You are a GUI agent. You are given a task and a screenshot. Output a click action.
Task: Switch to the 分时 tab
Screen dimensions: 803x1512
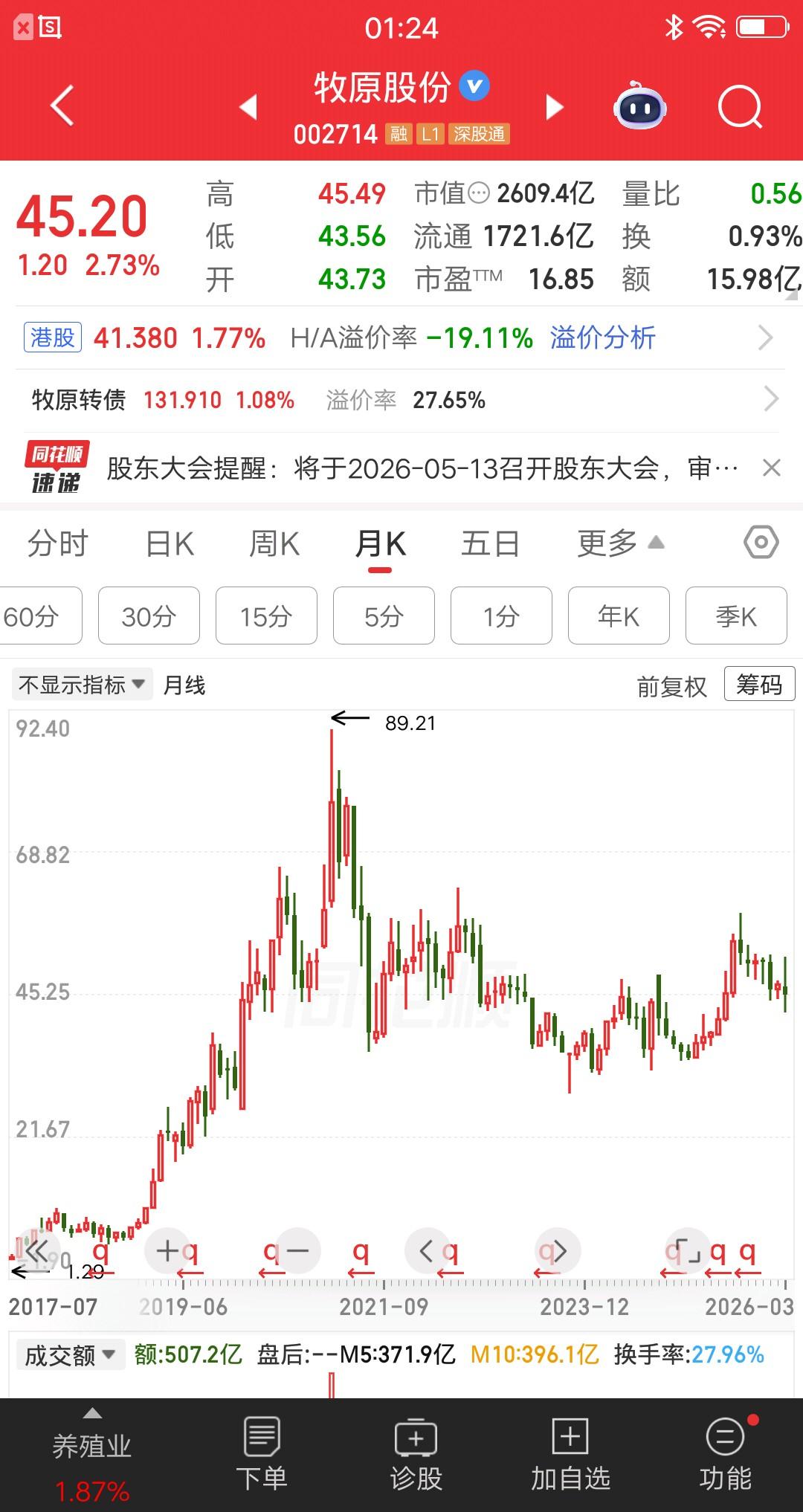click(57, 543)
